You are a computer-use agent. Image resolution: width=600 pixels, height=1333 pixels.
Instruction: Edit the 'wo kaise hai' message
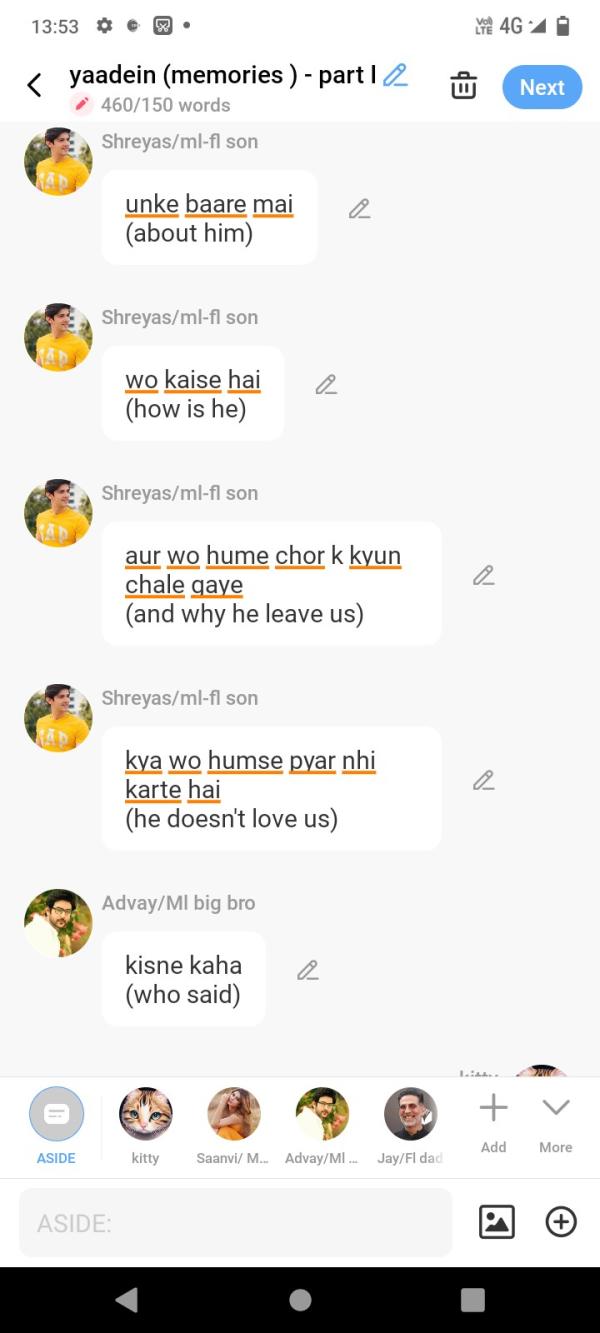[x=326, y=385]
